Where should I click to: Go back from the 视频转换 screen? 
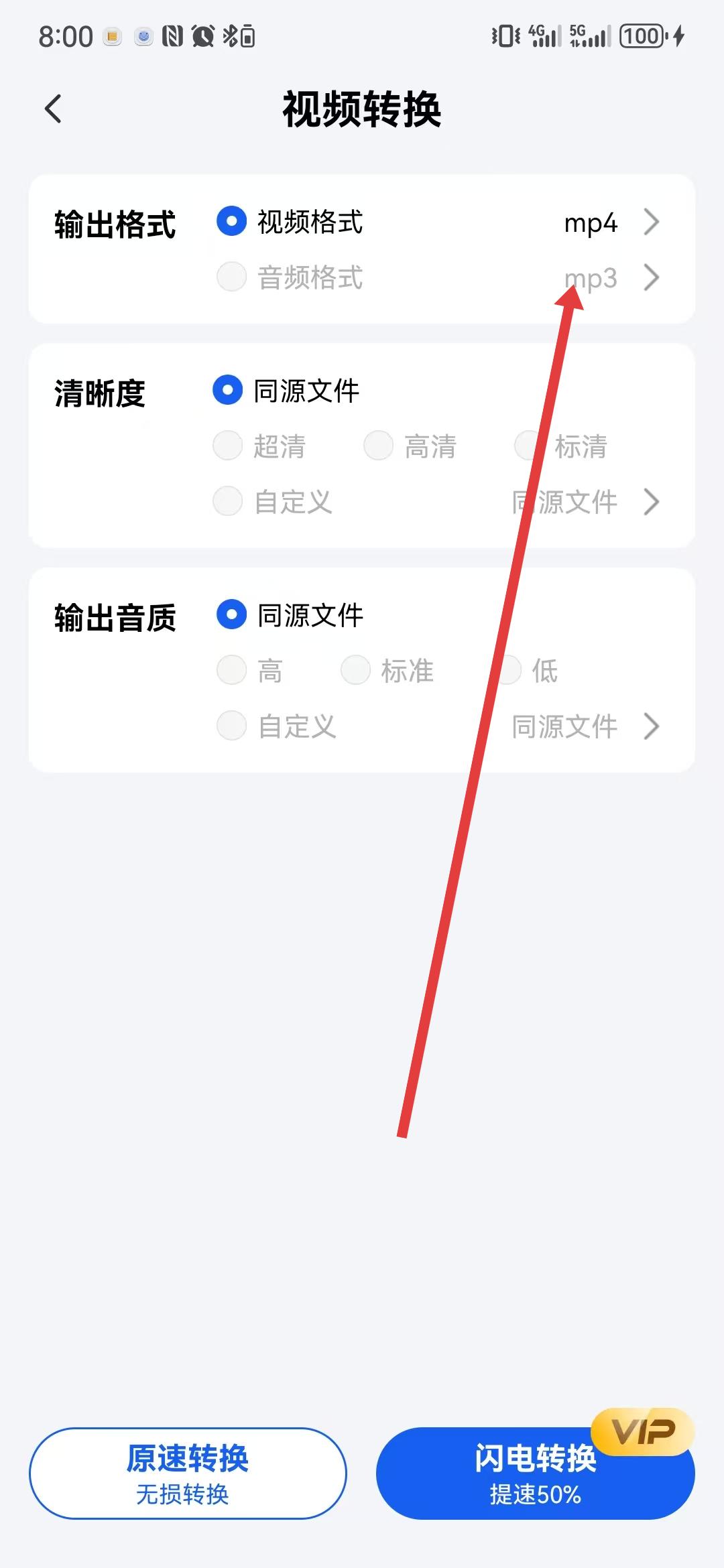53,109
